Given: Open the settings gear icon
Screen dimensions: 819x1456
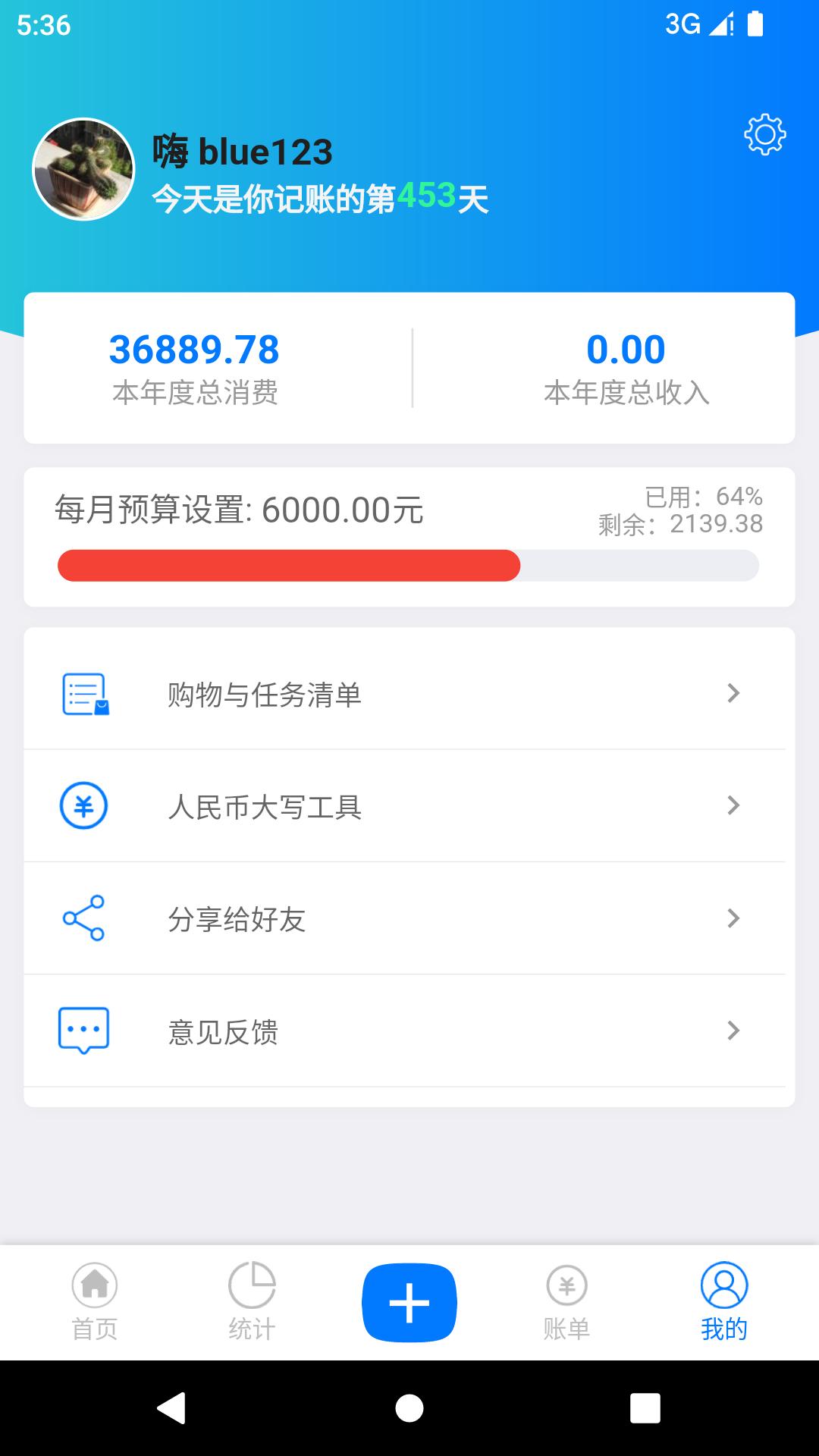Looking at the screenshot, I should pos(764,135).
